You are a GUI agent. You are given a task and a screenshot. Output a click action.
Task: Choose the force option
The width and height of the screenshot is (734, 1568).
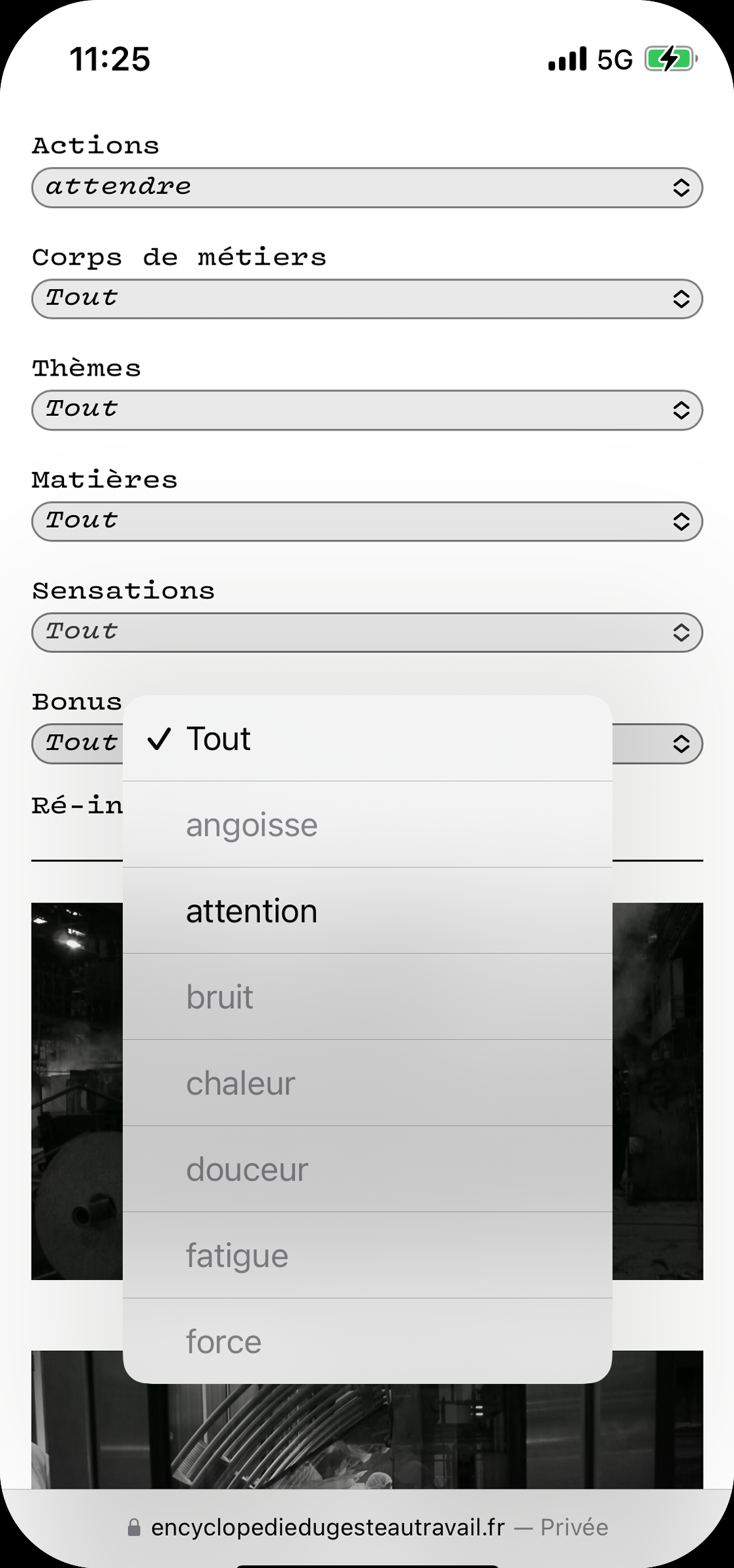(368, 1341)
